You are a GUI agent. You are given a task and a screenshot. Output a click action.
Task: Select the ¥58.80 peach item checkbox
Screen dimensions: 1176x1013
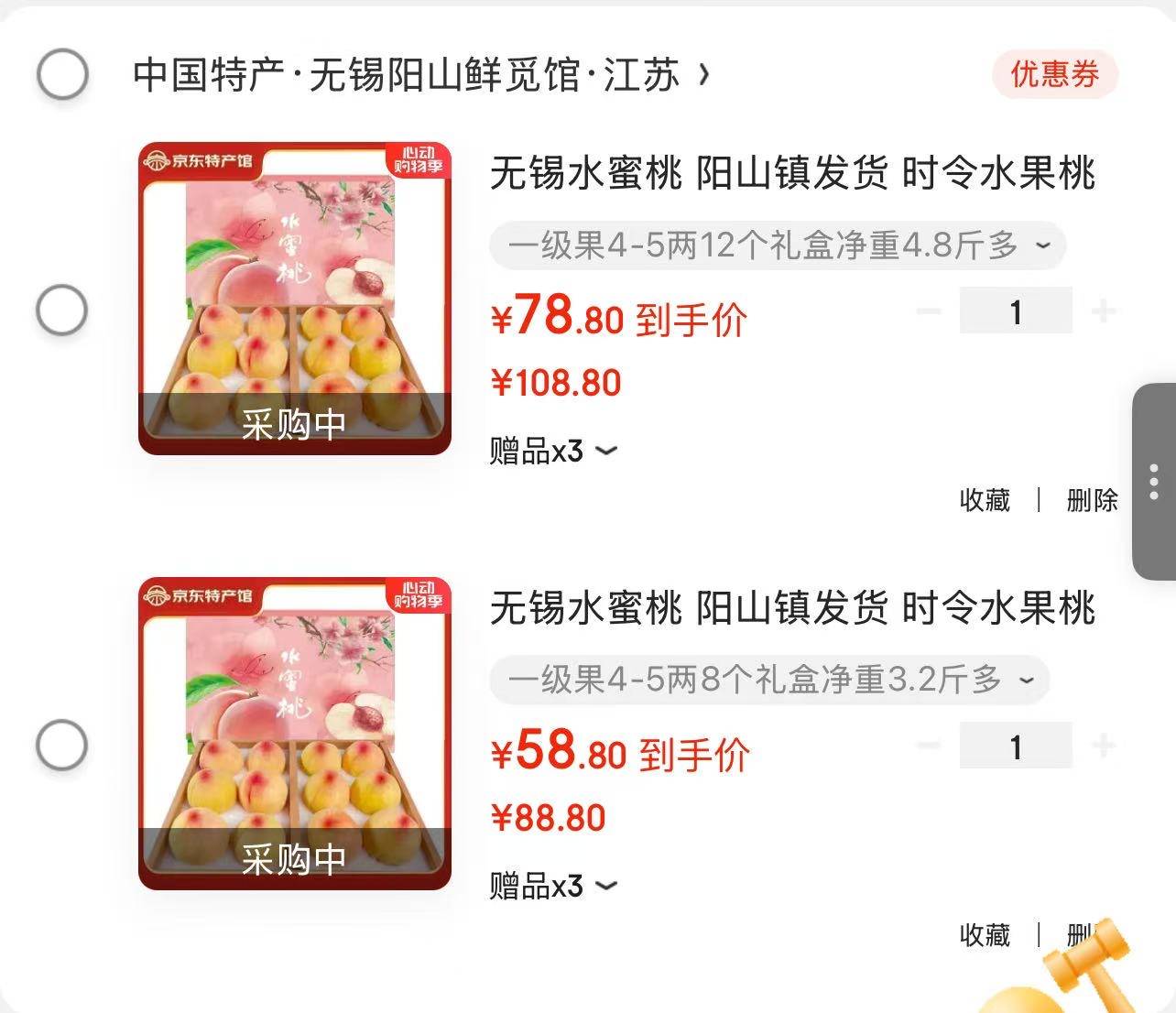click(61, 745)
